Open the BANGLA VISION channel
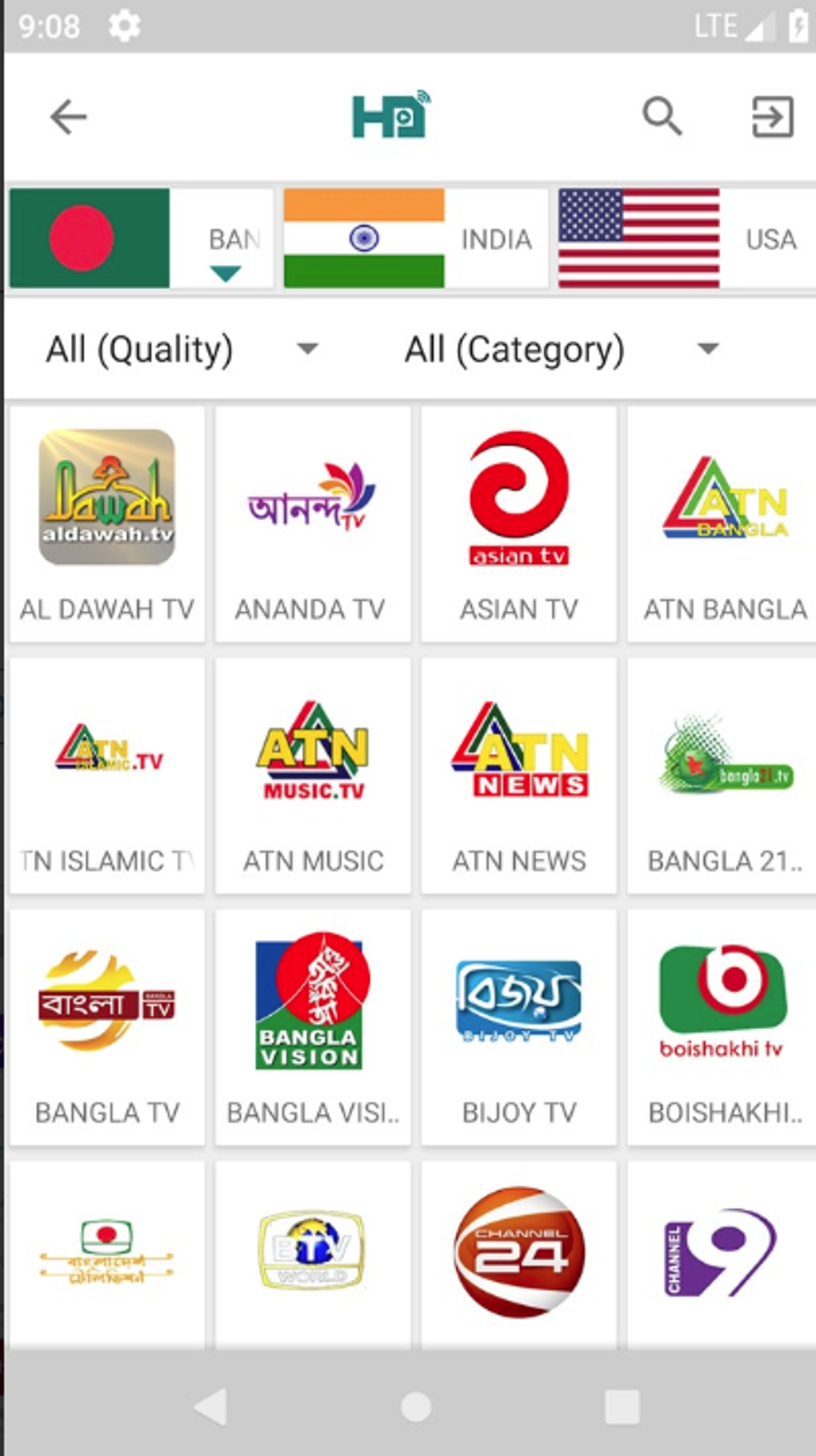 [x=313, y=1027]
